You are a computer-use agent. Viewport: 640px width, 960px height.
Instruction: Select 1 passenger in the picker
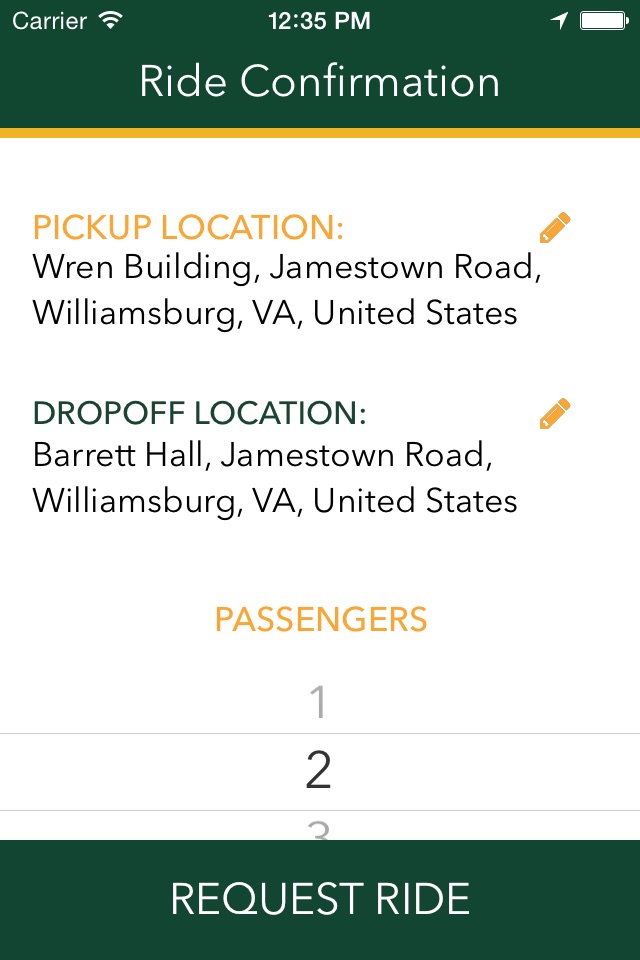pos(318,703)
